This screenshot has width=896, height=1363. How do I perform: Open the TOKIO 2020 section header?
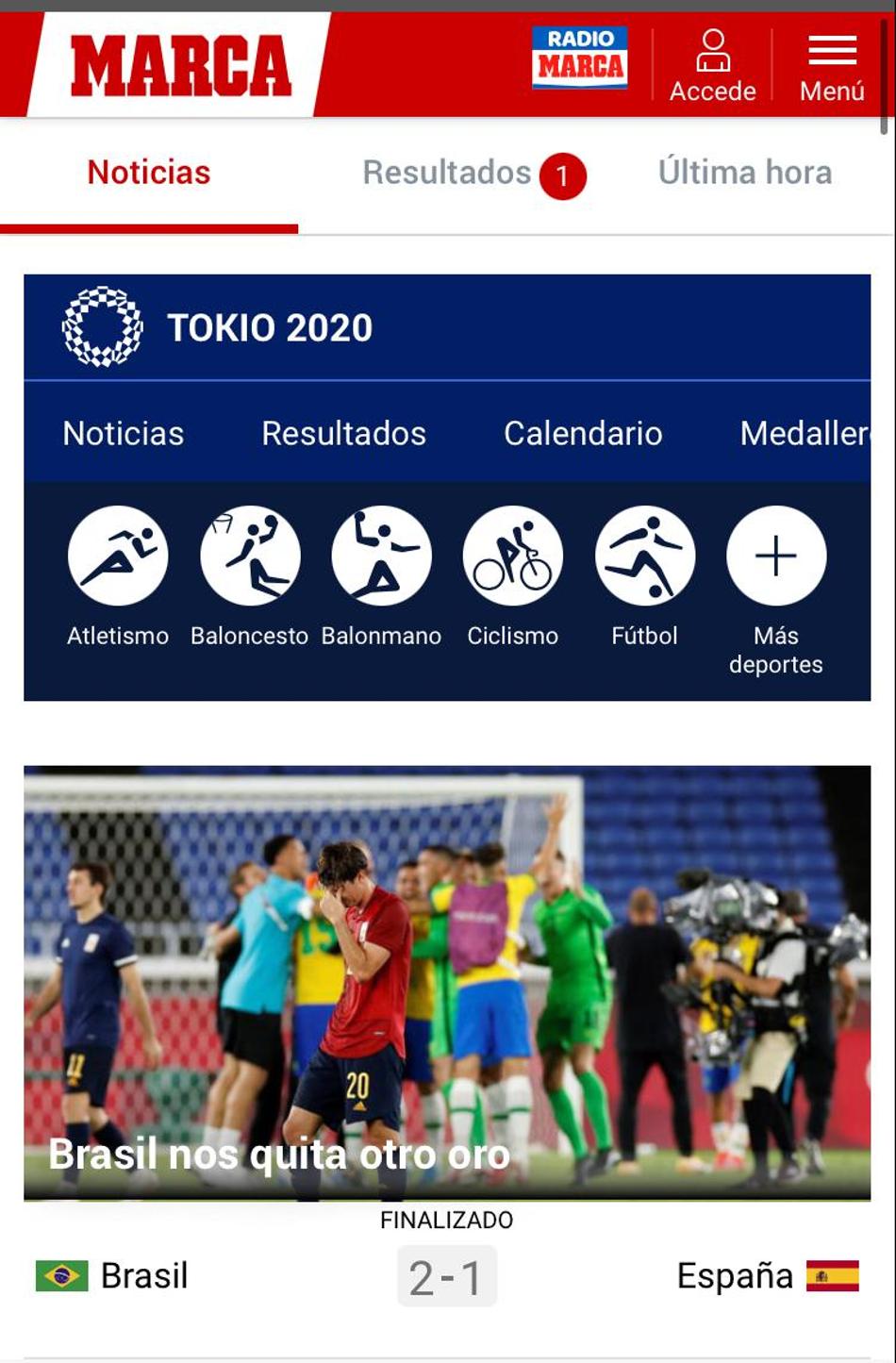(x=269, y=328)
